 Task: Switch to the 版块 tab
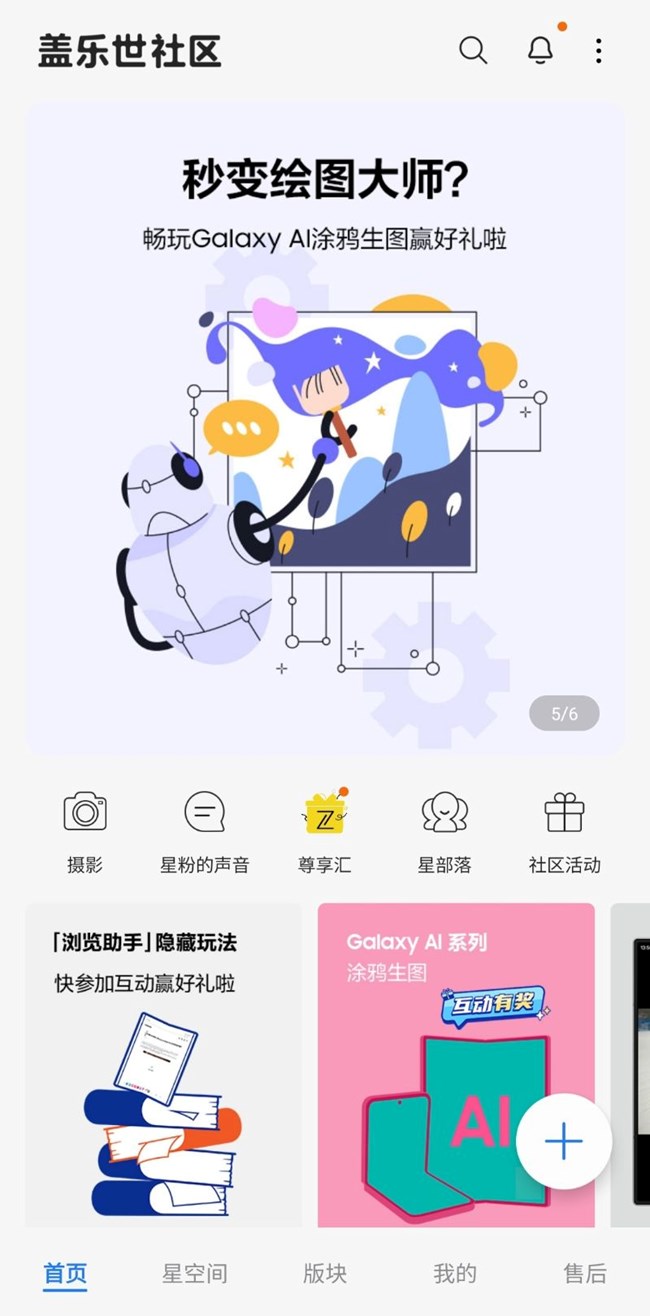coord(325,1273)
